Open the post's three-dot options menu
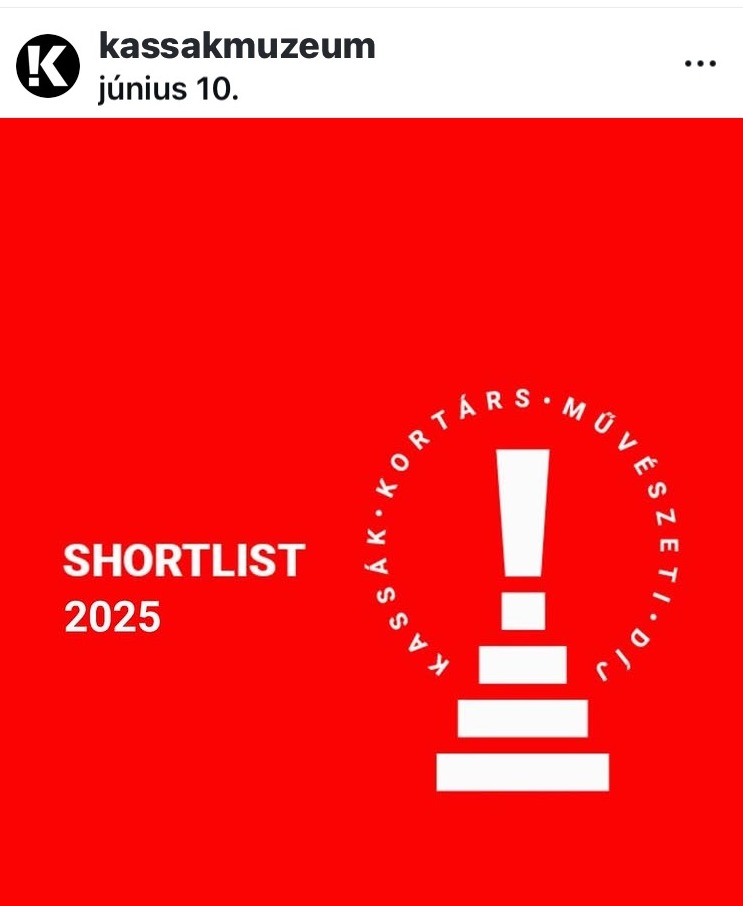Viewport: 743px width, 906px height. (x=700, y=63)
